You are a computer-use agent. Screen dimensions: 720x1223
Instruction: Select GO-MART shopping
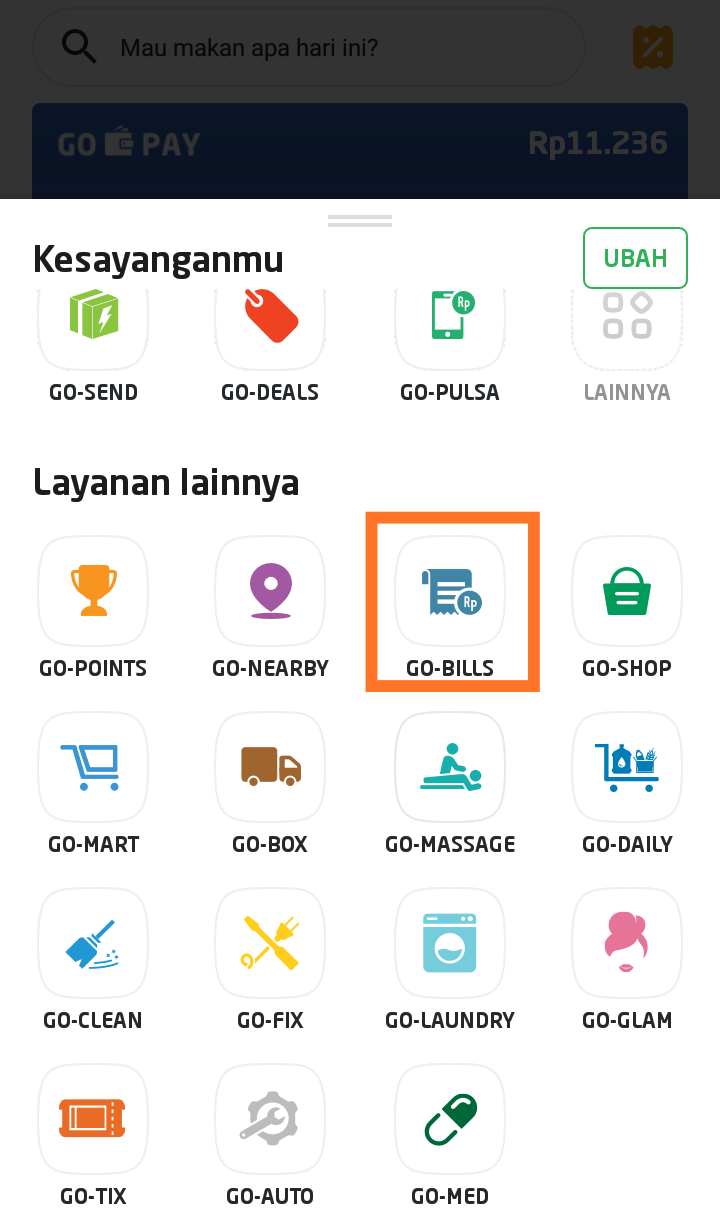point(93,768)
